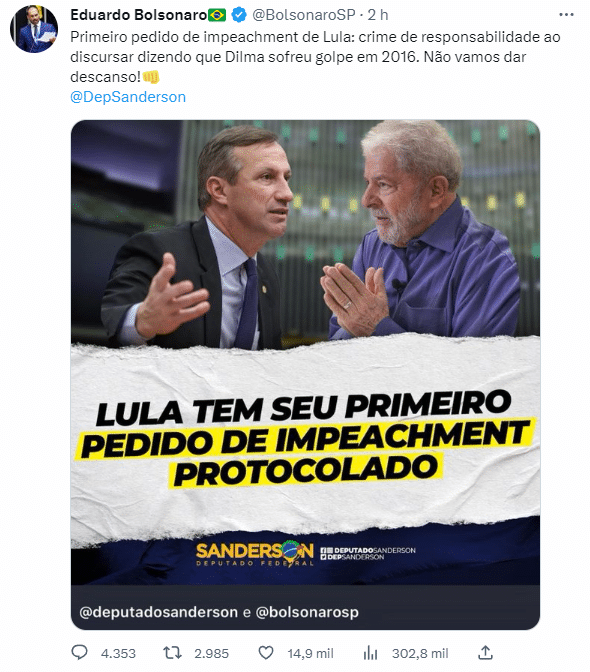The width and height of the screenshot is (590, 672).
Task: Share the tweet using the upload icon
Action: [x=485, y=653]
